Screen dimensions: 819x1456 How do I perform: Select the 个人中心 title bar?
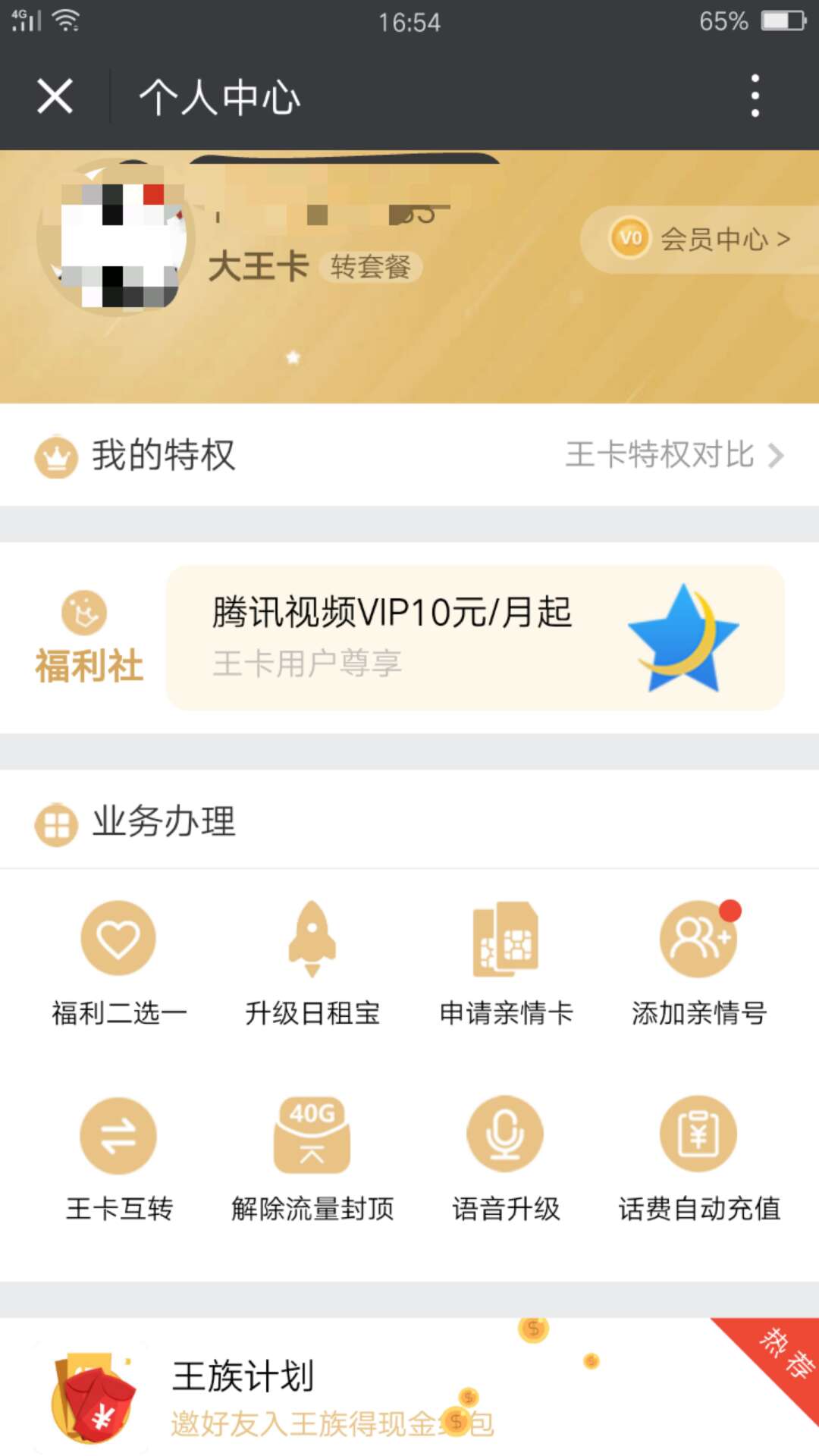(220, 97)
